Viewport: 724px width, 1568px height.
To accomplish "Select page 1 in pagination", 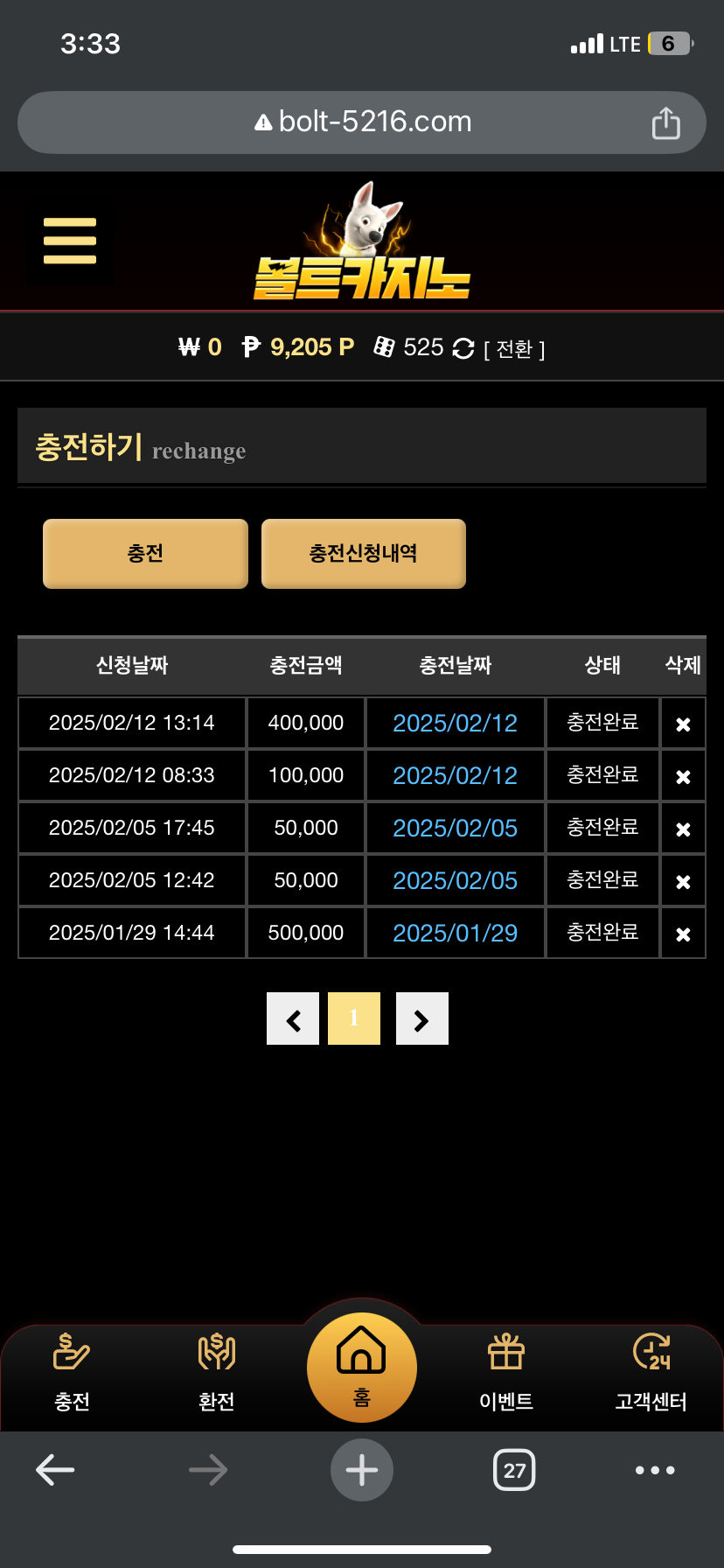I will pyautogui.click(x=354, y=1018).
